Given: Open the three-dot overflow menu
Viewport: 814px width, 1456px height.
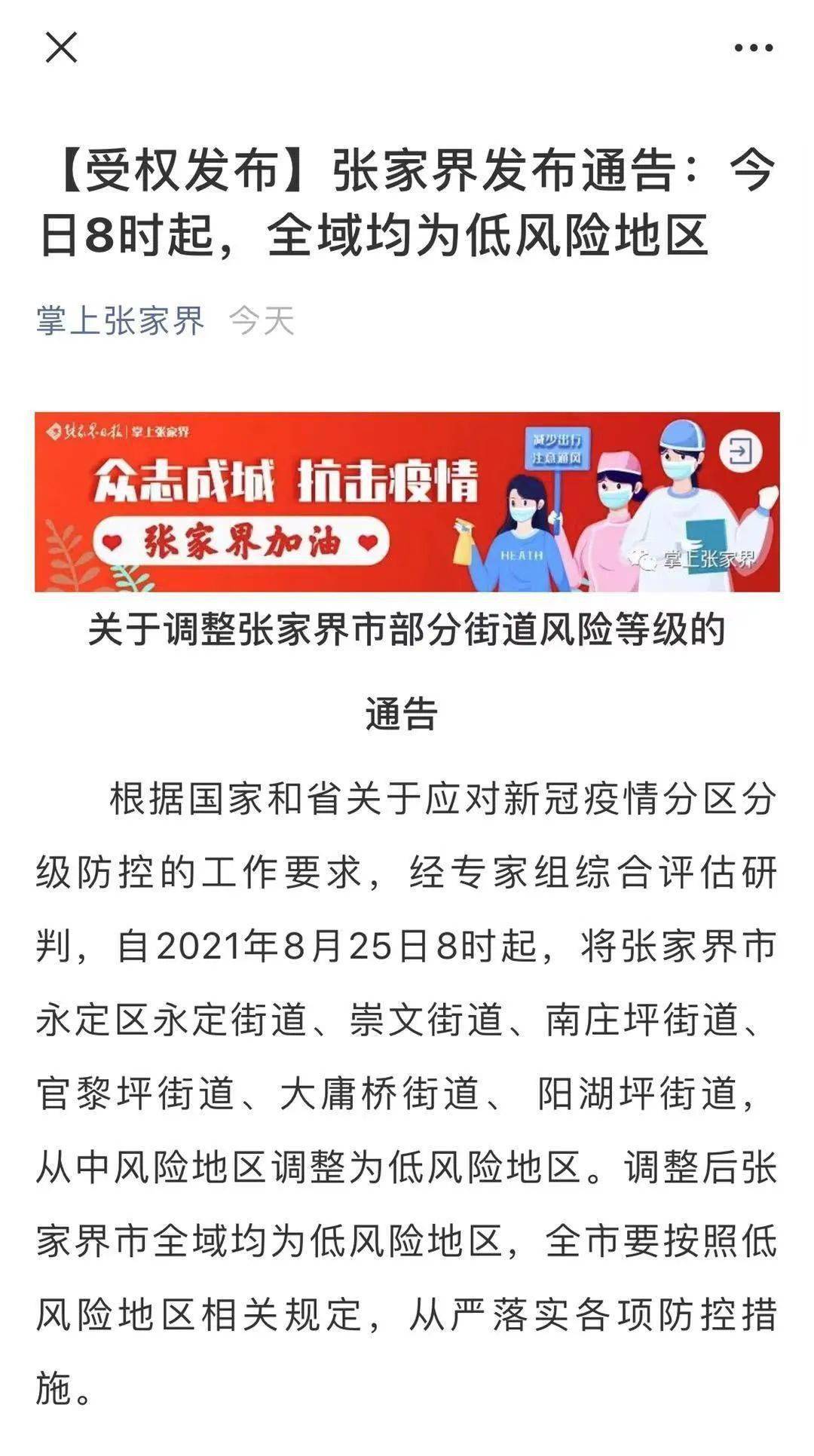Looking at the screenshot, I should [753, 48].
